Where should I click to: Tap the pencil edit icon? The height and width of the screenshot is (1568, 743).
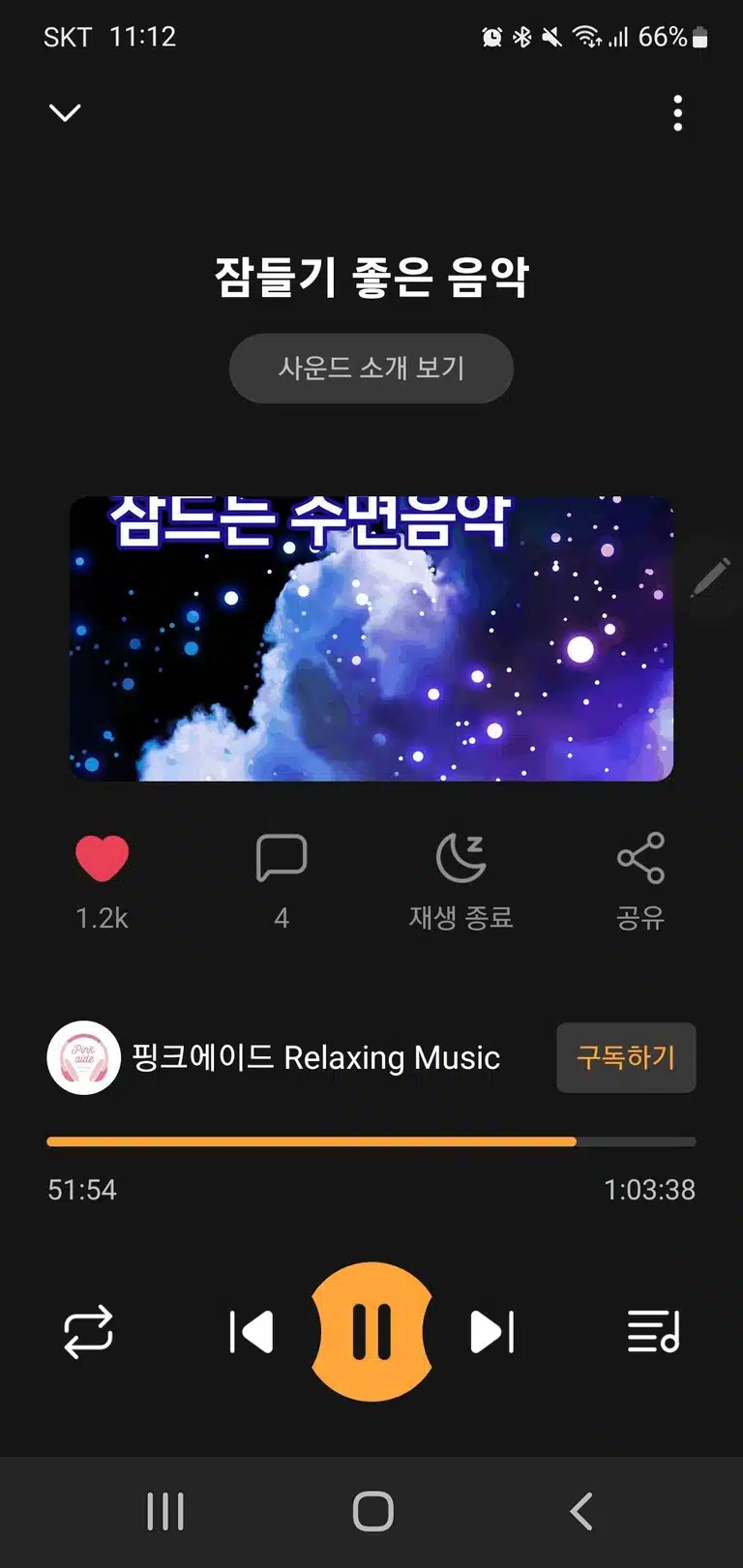pos(711,577)
